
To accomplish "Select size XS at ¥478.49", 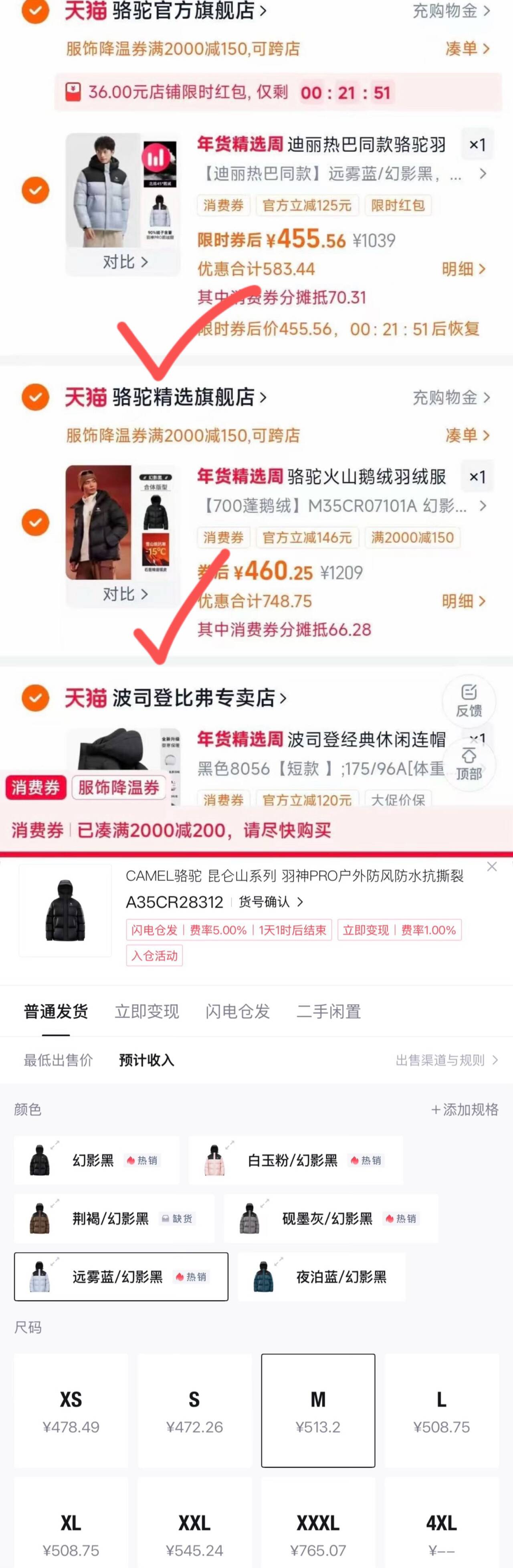I will coord(71,1411).
